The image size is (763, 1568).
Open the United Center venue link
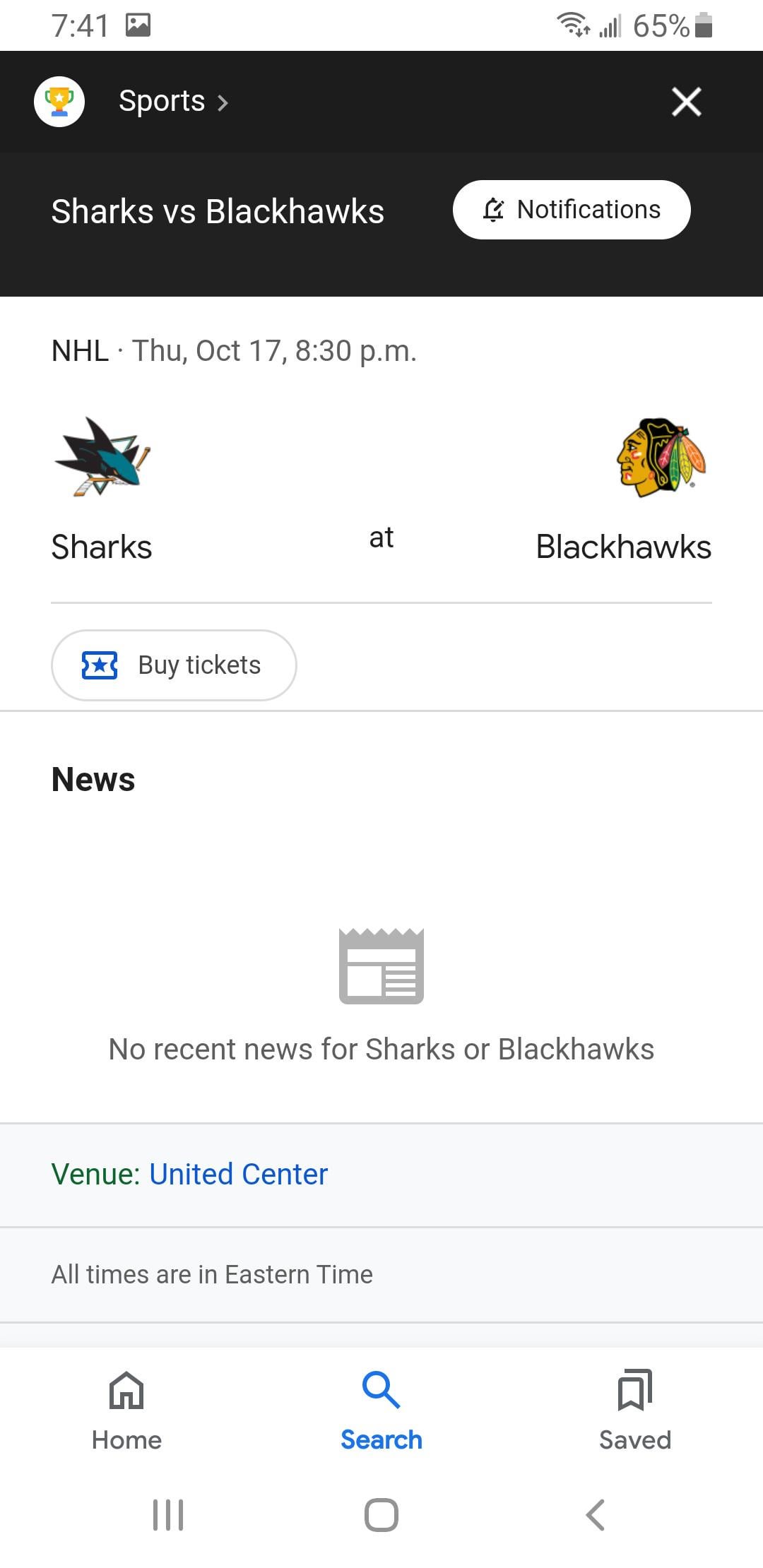[238, 1174]
